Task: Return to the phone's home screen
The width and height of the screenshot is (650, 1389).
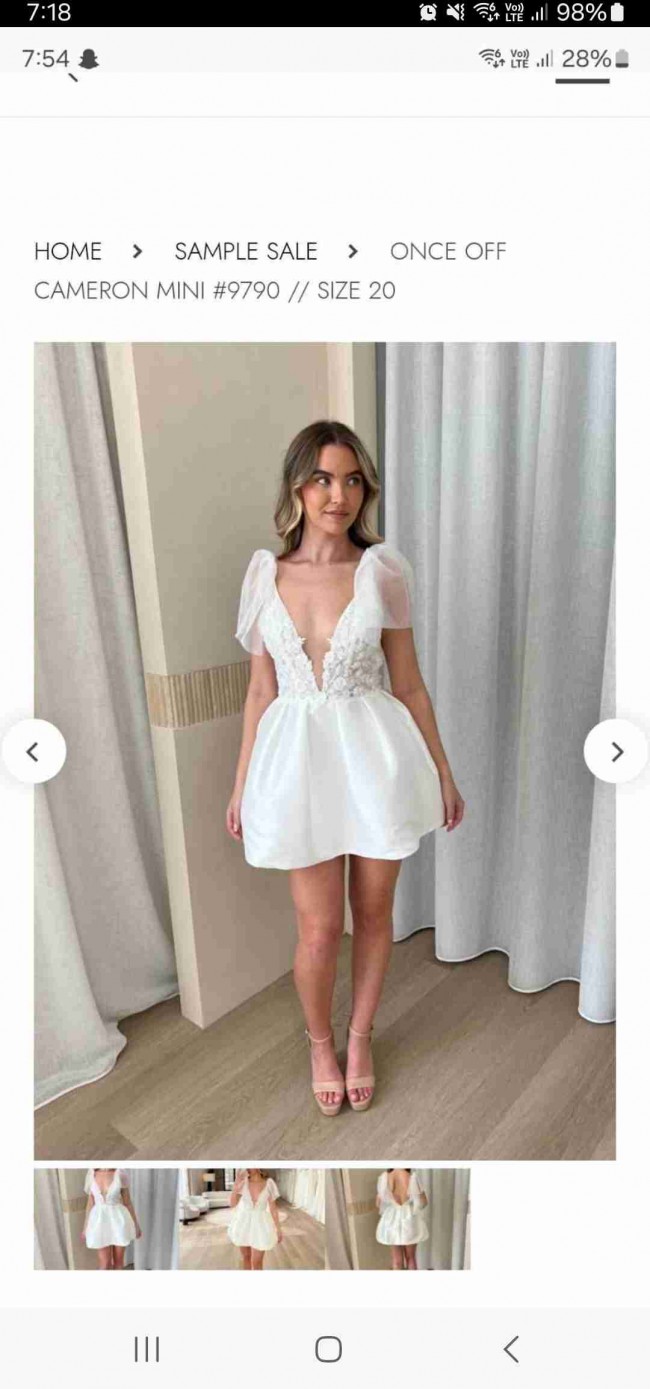Action: click(x=328, y=1349)
